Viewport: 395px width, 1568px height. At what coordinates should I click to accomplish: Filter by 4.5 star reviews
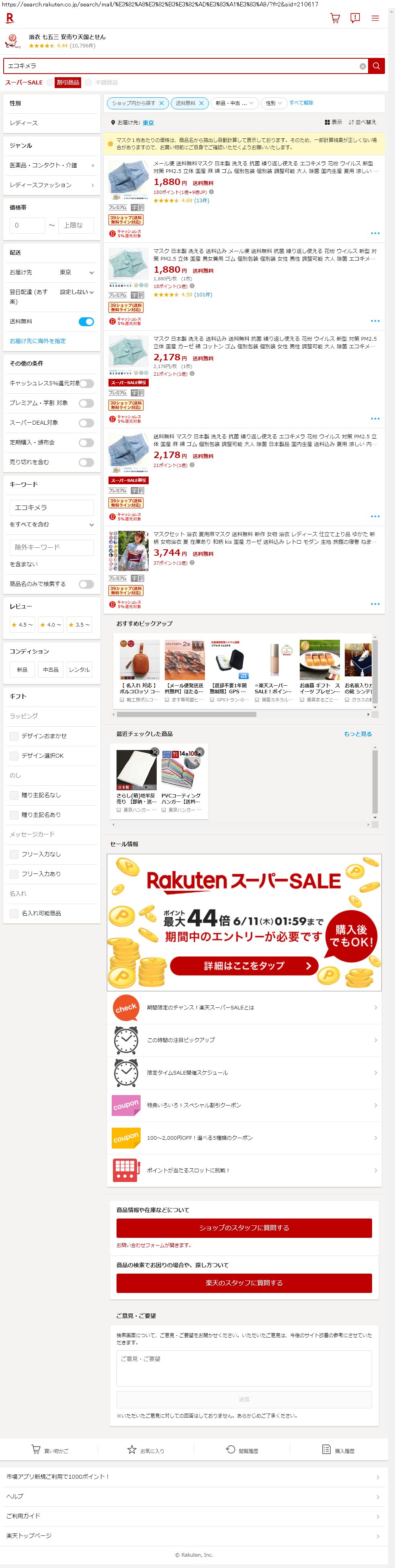22,625
